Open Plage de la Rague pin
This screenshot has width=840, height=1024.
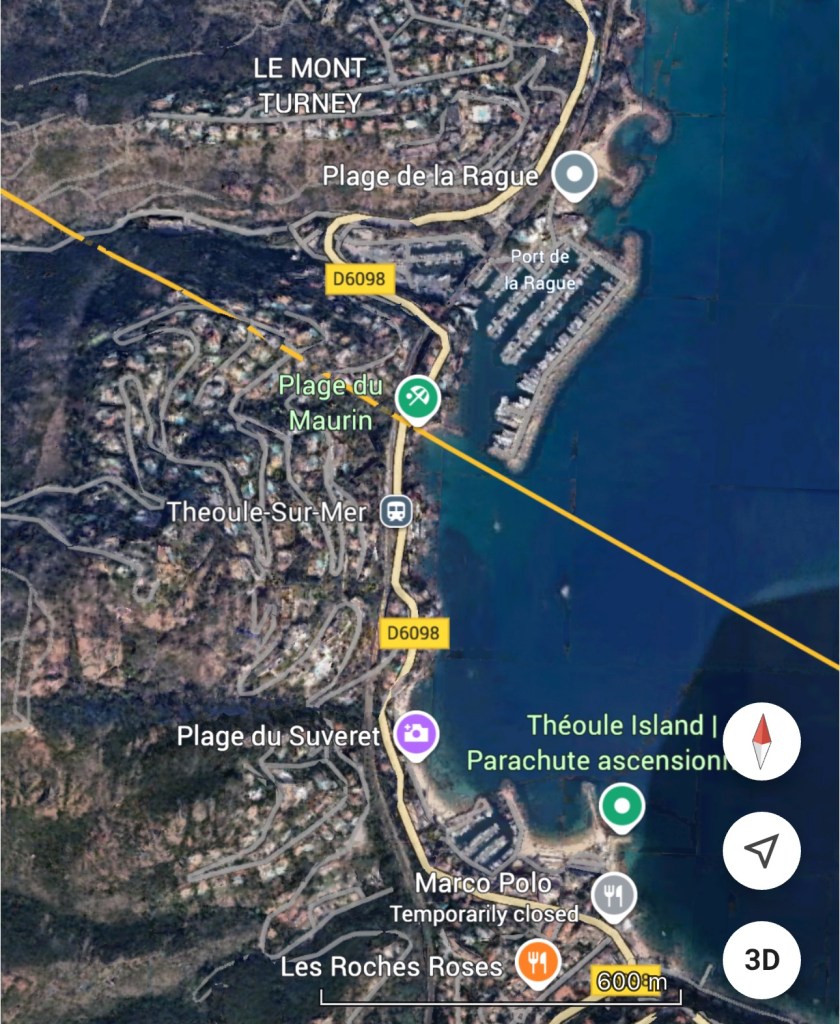pyautogui.click(x=574, y=174)
